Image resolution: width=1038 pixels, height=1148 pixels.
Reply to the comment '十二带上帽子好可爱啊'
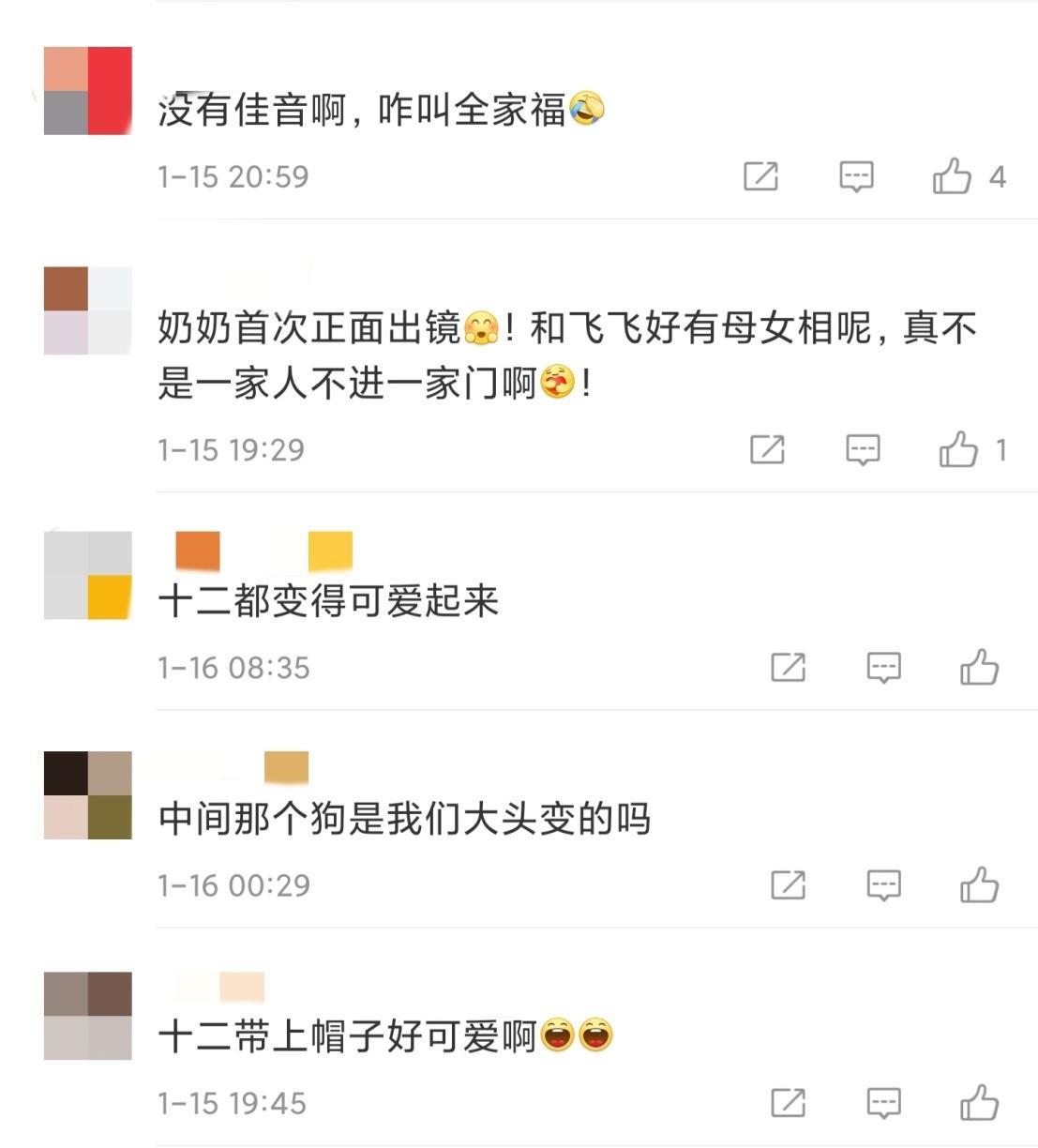point(883,1103)
